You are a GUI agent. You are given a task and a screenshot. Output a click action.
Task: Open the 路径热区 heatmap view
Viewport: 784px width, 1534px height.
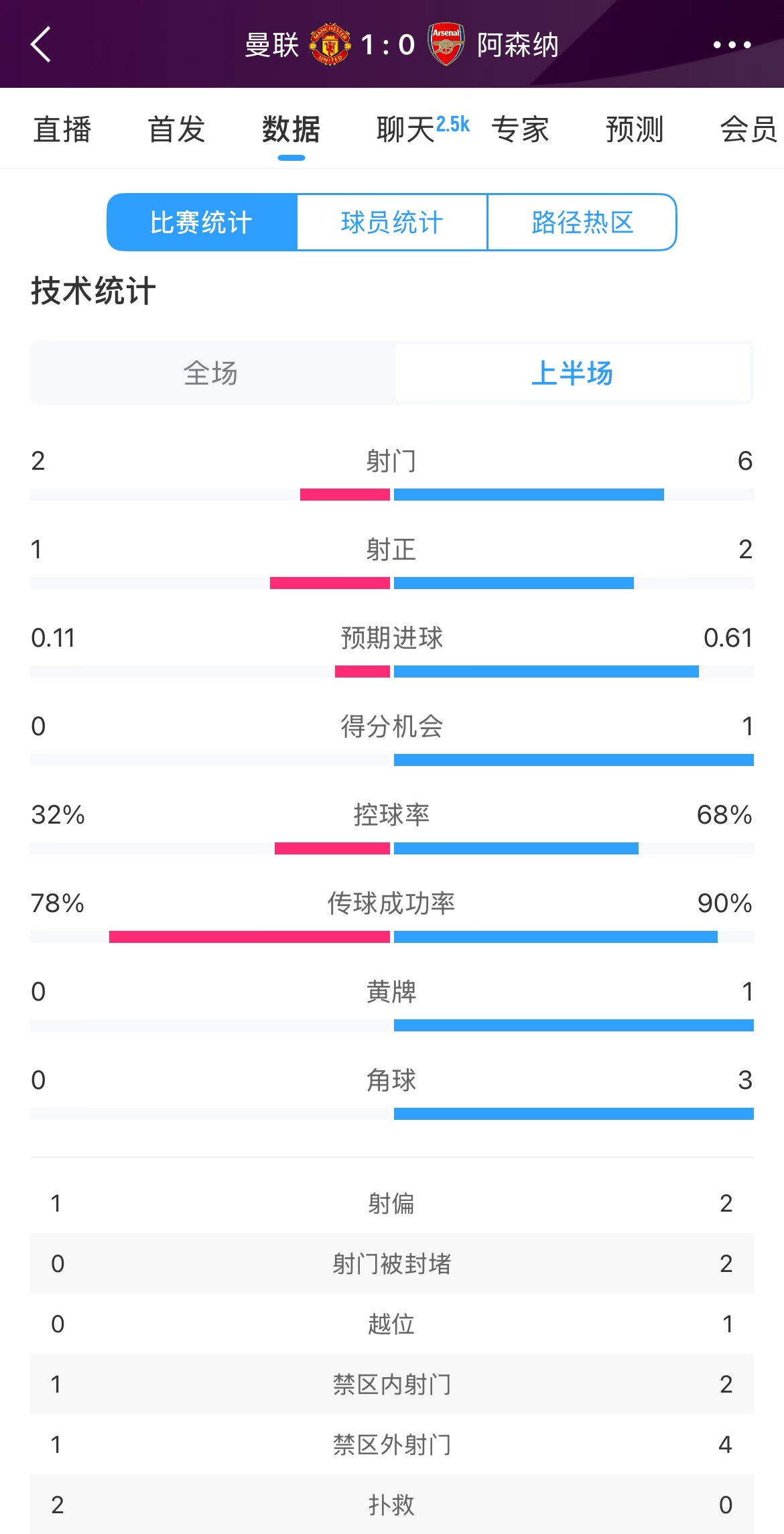point(581,223)
